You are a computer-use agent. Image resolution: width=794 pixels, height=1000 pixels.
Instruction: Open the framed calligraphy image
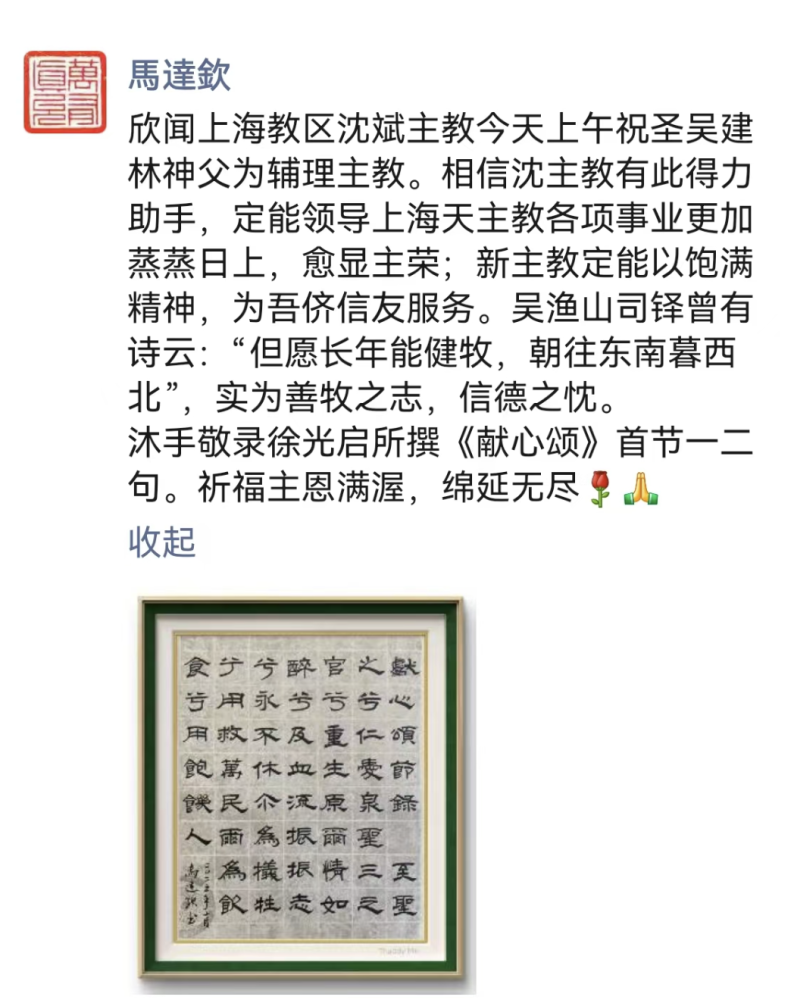[300, 788]
